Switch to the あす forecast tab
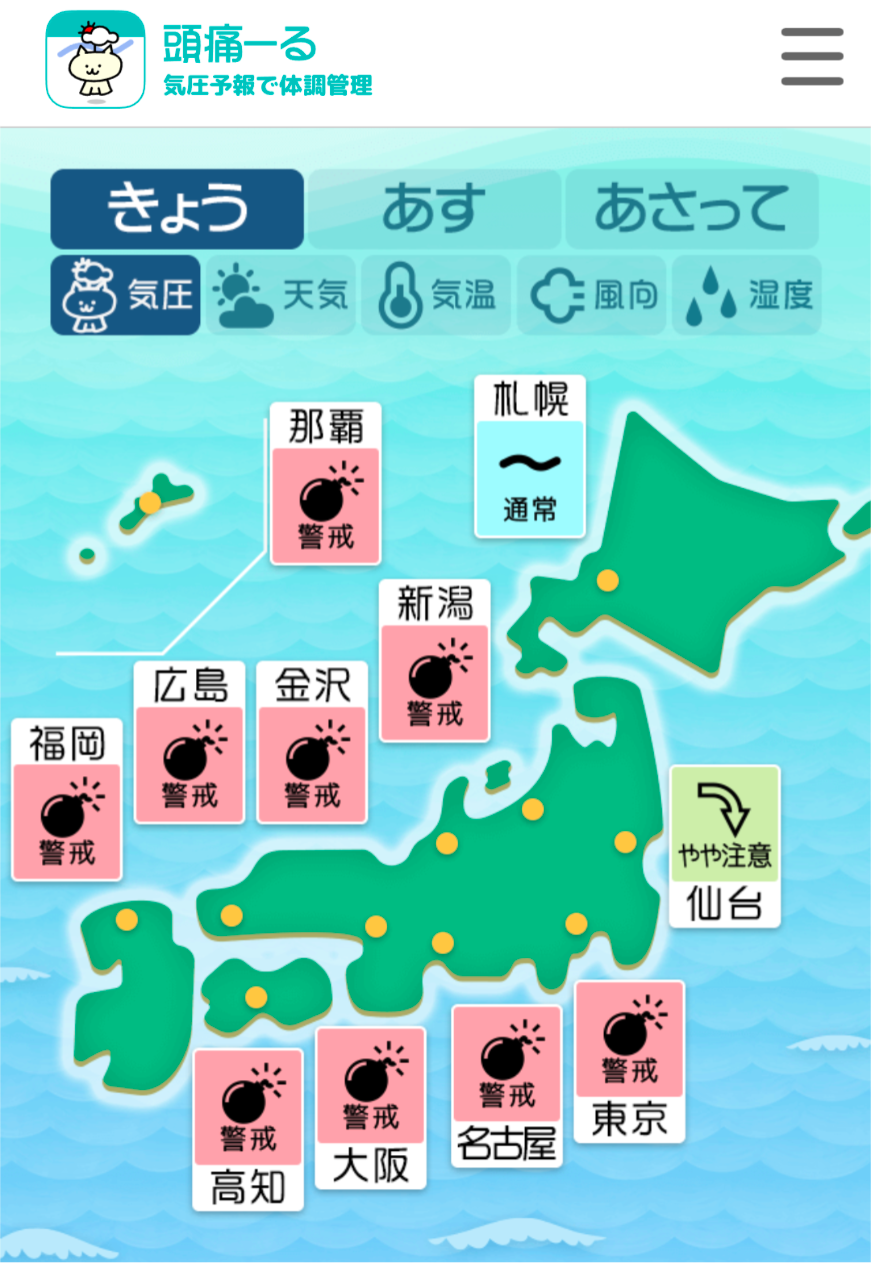Viewport: 871px width, 1280px height. coord(434,209)
